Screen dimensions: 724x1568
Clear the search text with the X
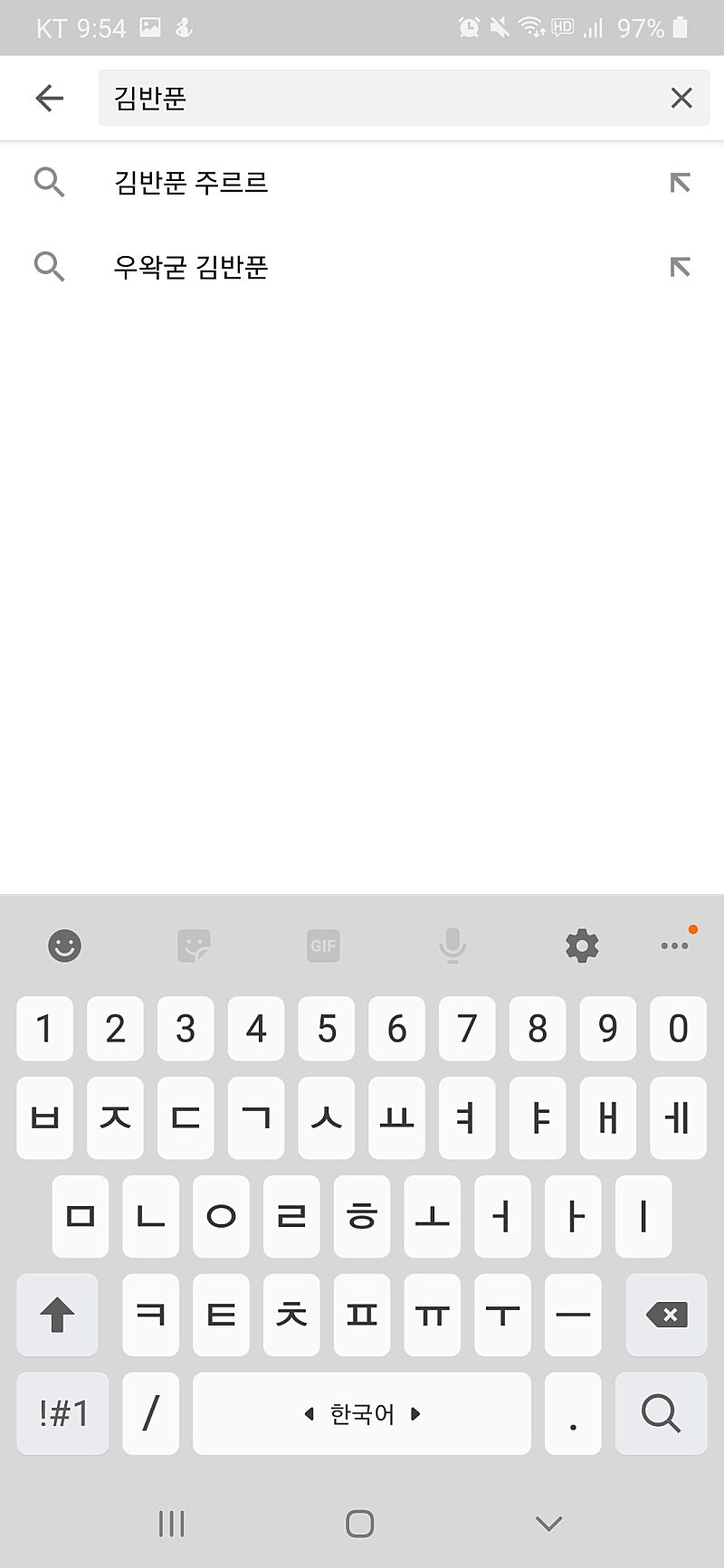pos(681,98)
